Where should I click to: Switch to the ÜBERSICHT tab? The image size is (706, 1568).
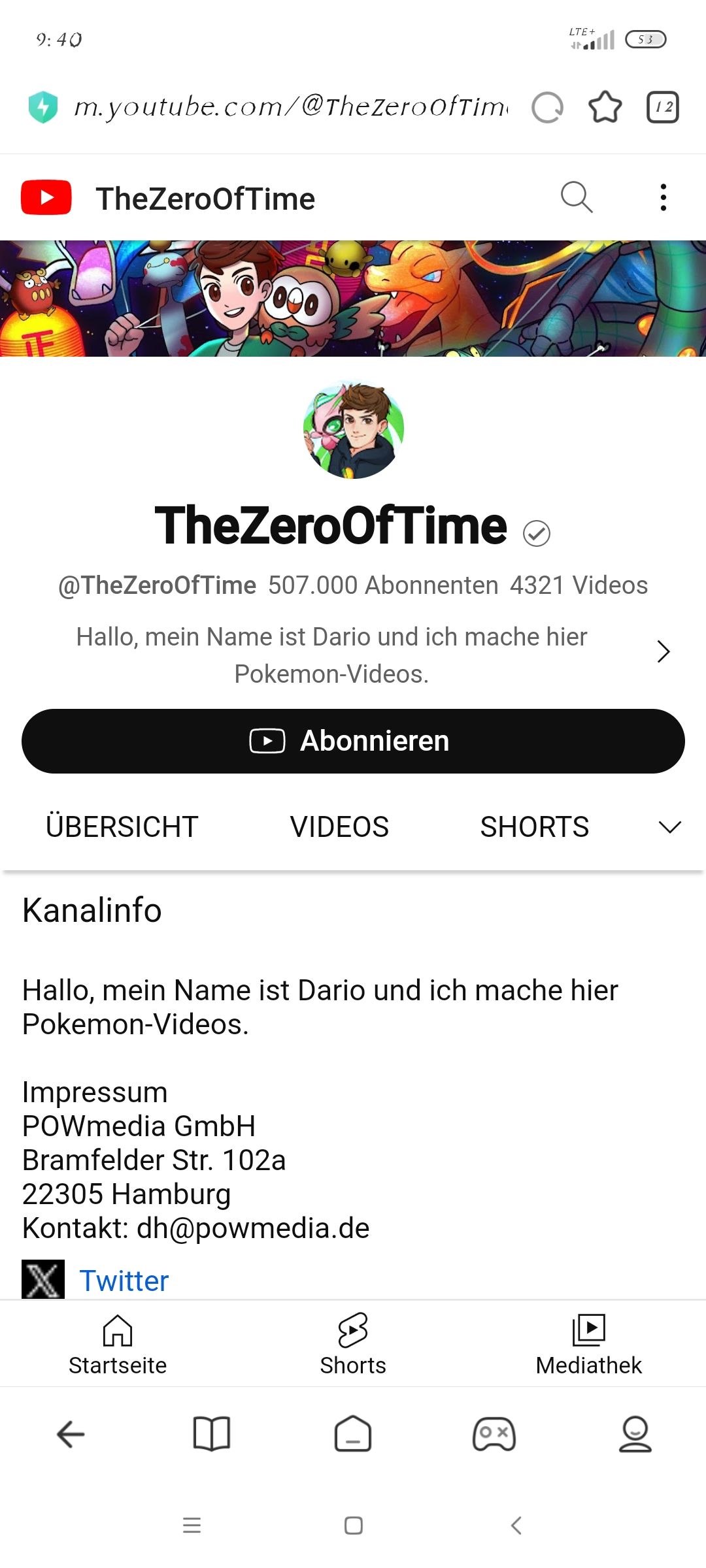pos(122,826)
